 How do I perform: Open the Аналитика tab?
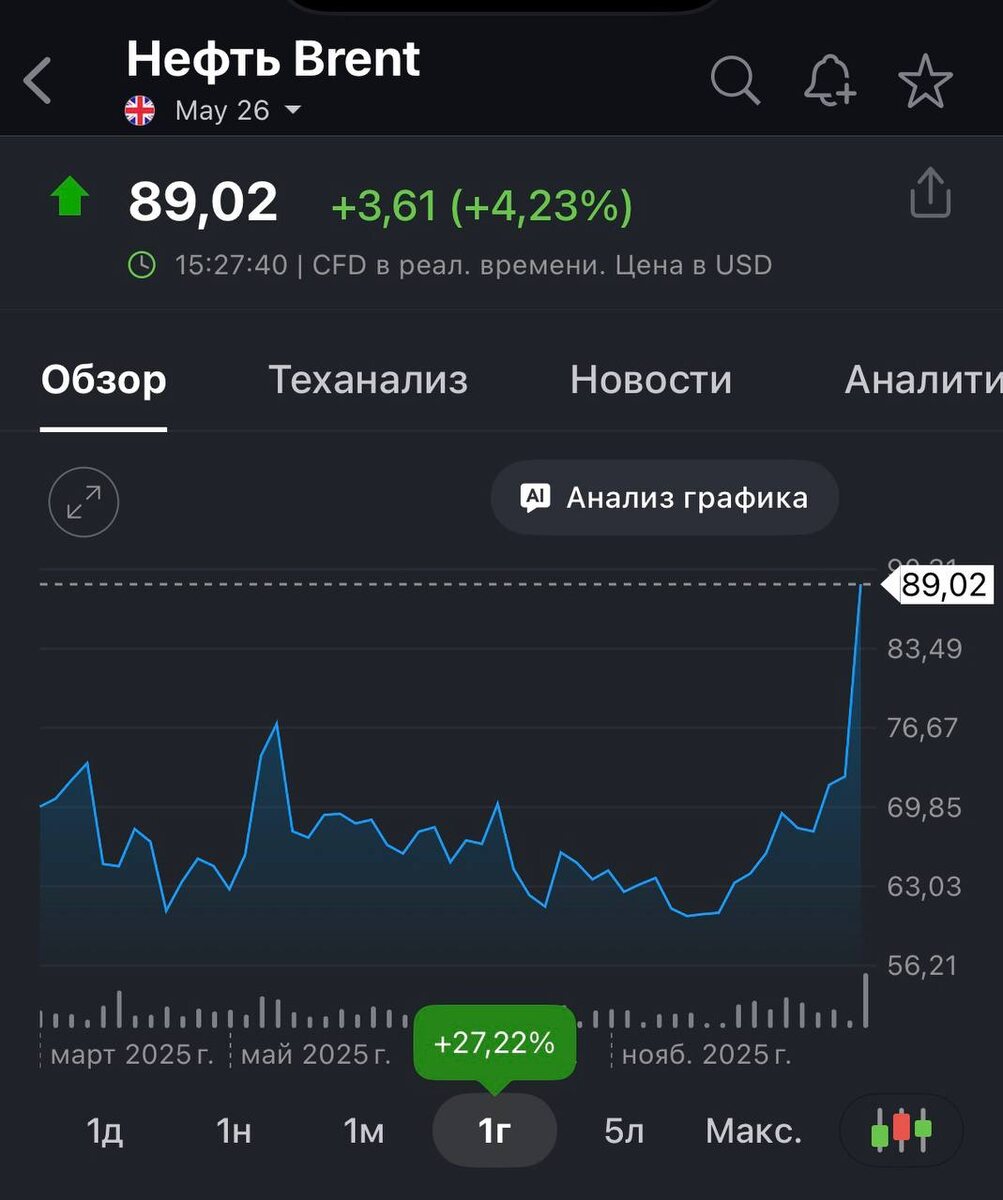click(922, 380)
